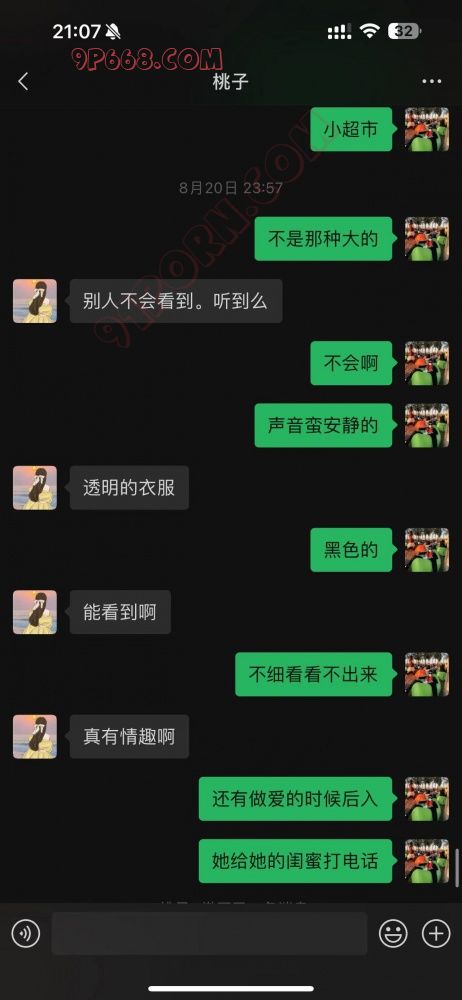Open the avatar next to 小超市
Screen dimensions: 462x1000
[x=427, y=129]
